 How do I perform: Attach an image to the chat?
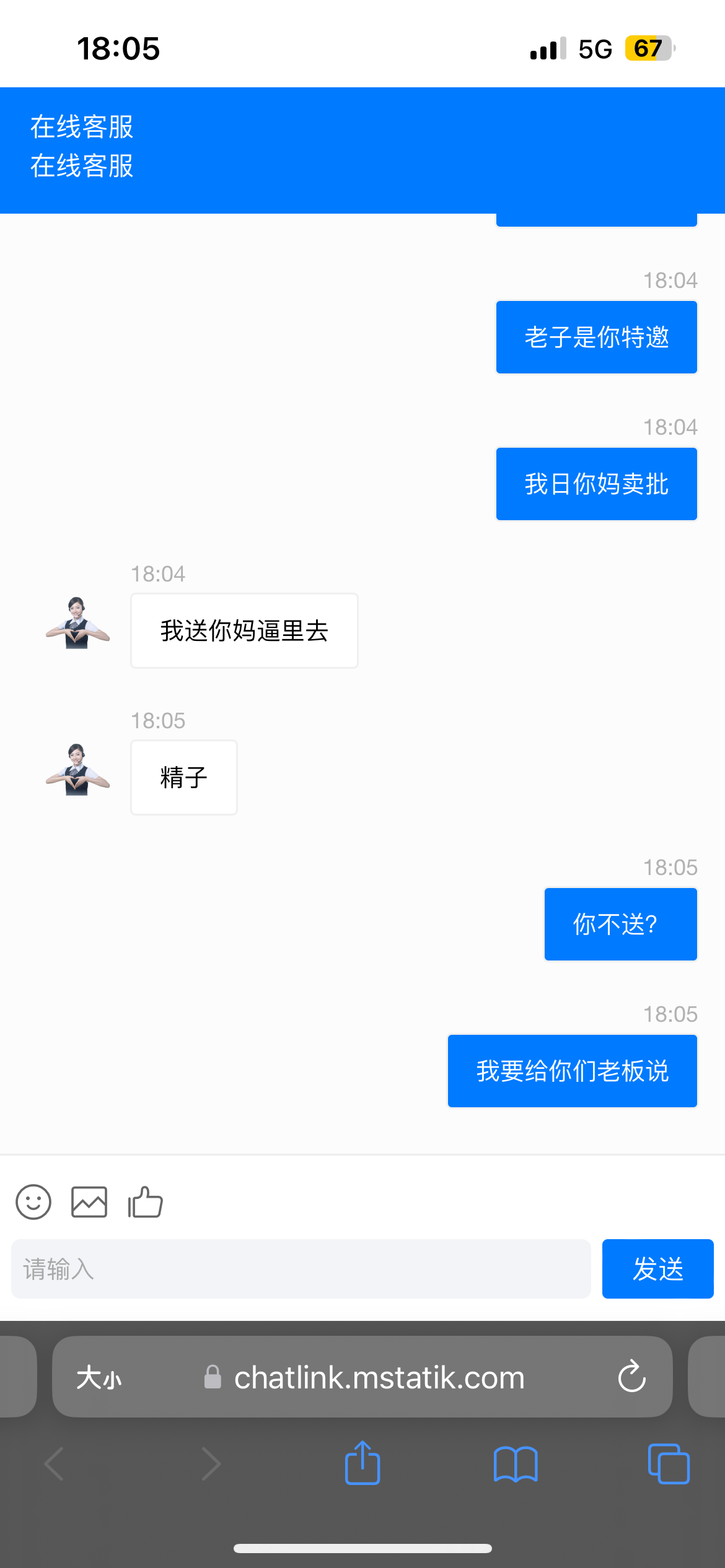pyautogui.click(x=89, y=1202)
